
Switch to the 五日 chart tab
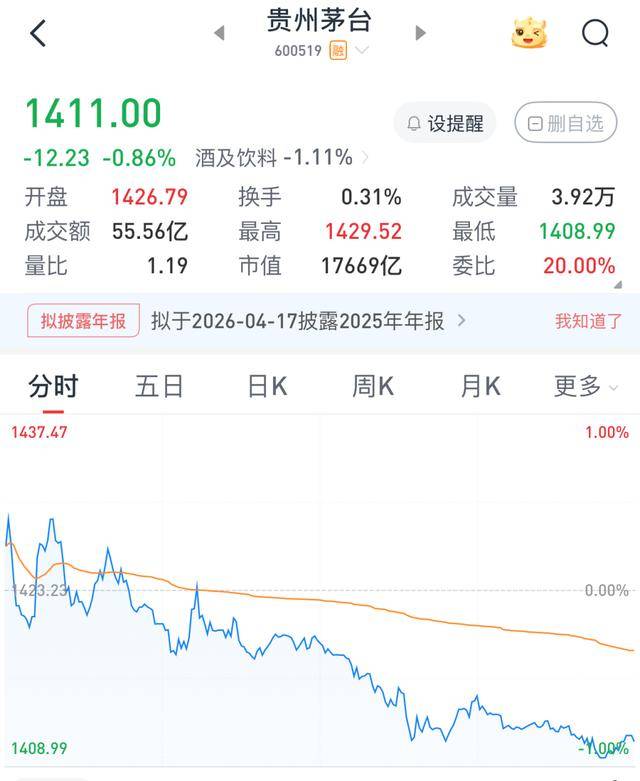[160, 386]
